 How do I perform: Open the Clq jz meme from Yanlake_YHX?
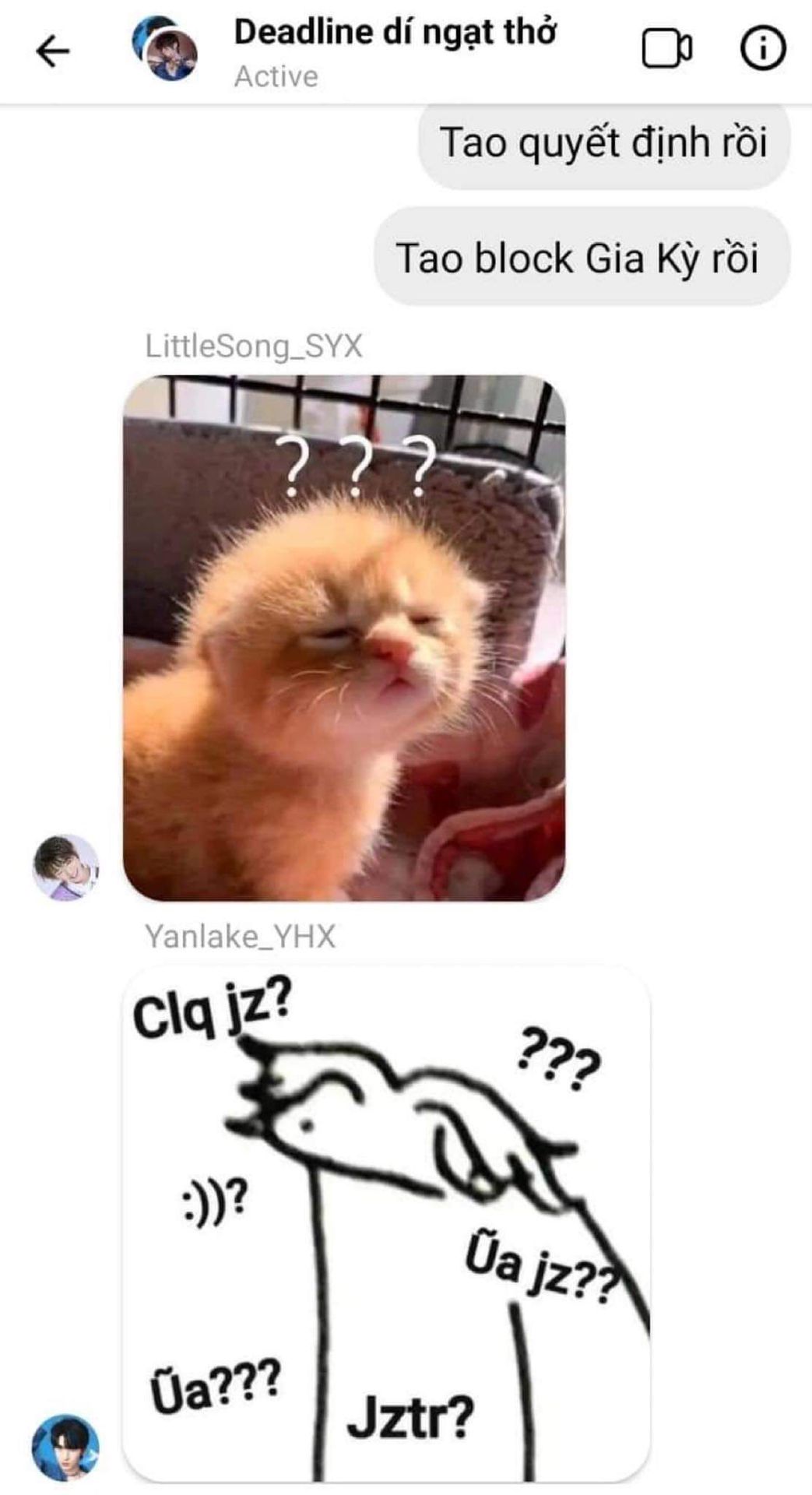[386, 1224]
